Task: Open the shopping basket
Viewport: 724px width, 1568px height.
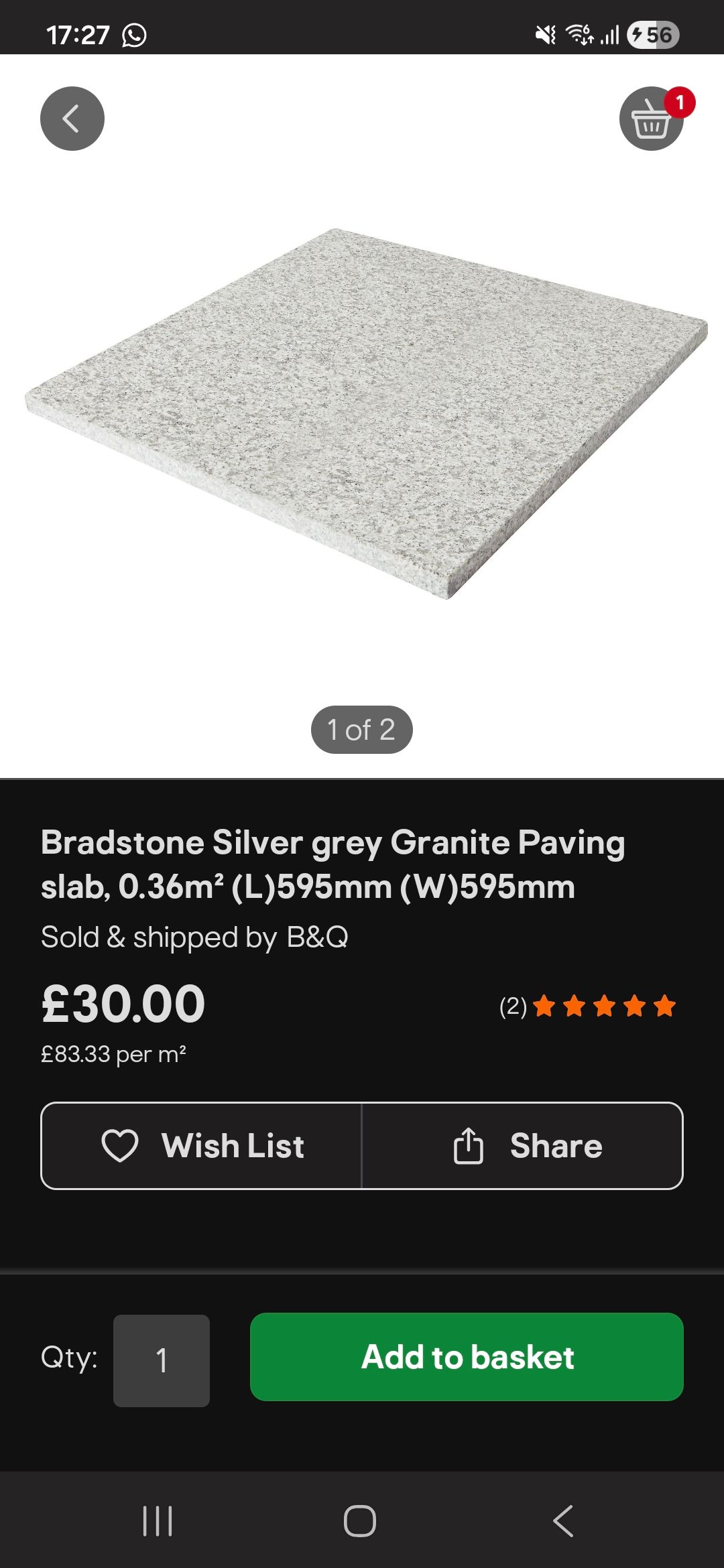Action: pos(651,119)
